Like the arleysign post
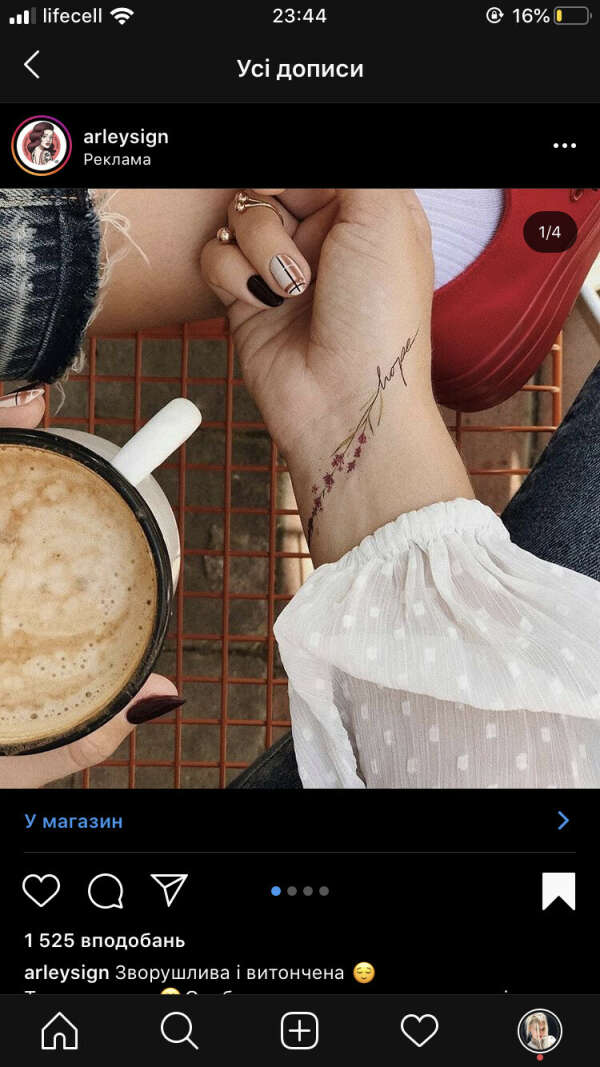 click(41, 890)
